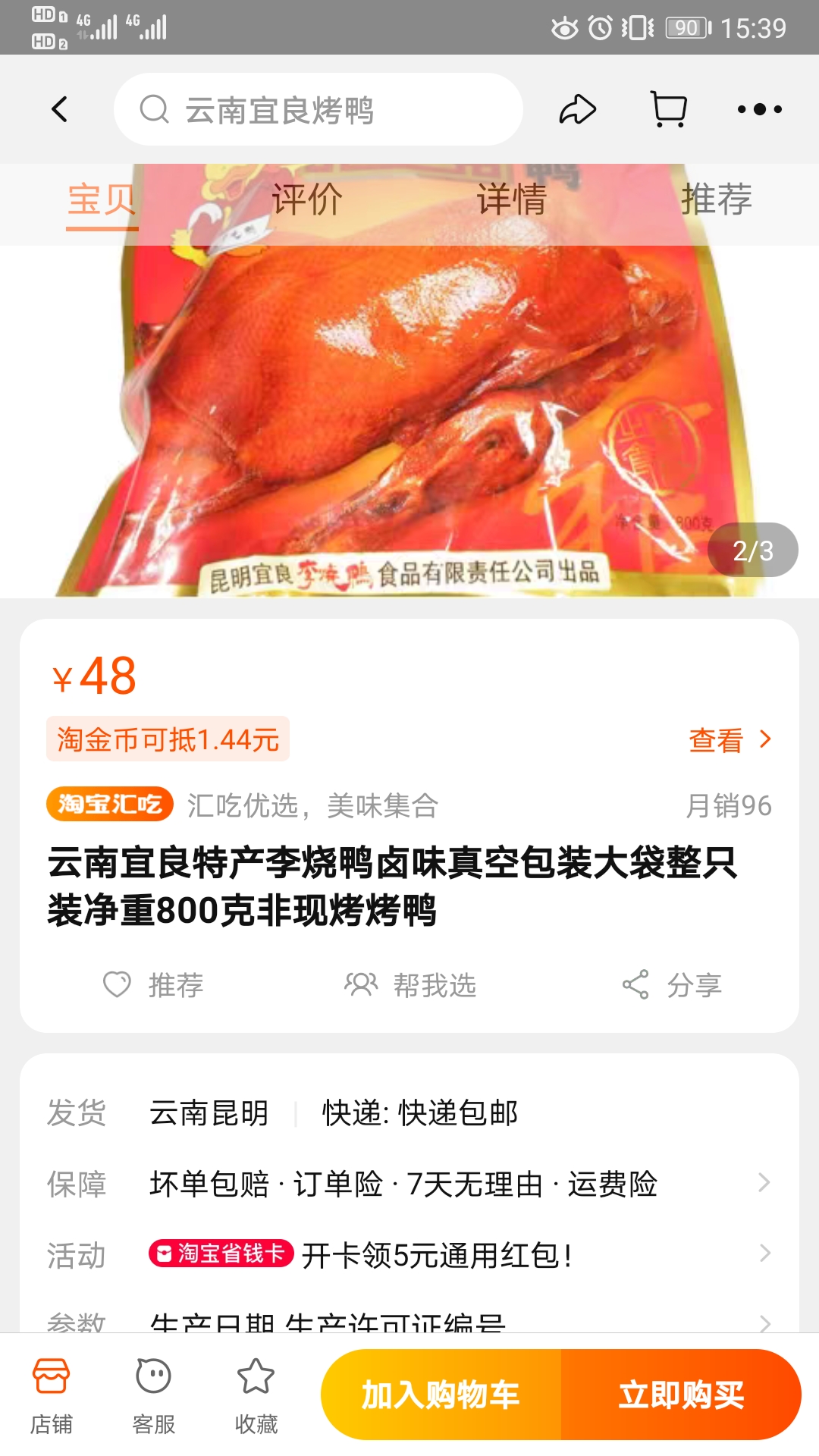The height and width of the screenshot is (1456, 819).
Task: Share this product via the arrow icon
Action: pos(578,109)
